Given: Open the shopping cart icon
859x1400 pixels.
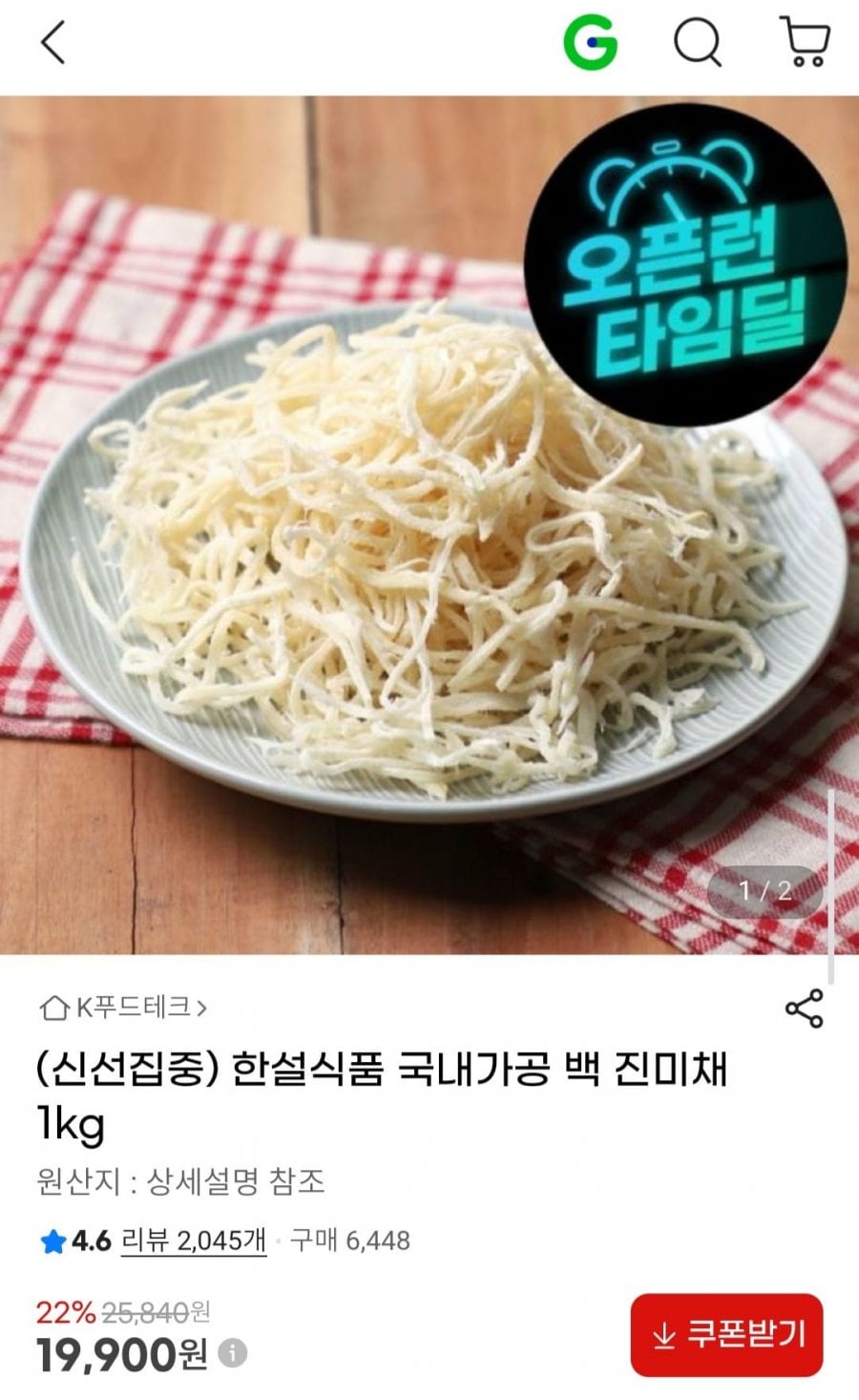Looking at the screenshot, I should tap(803, 42).
